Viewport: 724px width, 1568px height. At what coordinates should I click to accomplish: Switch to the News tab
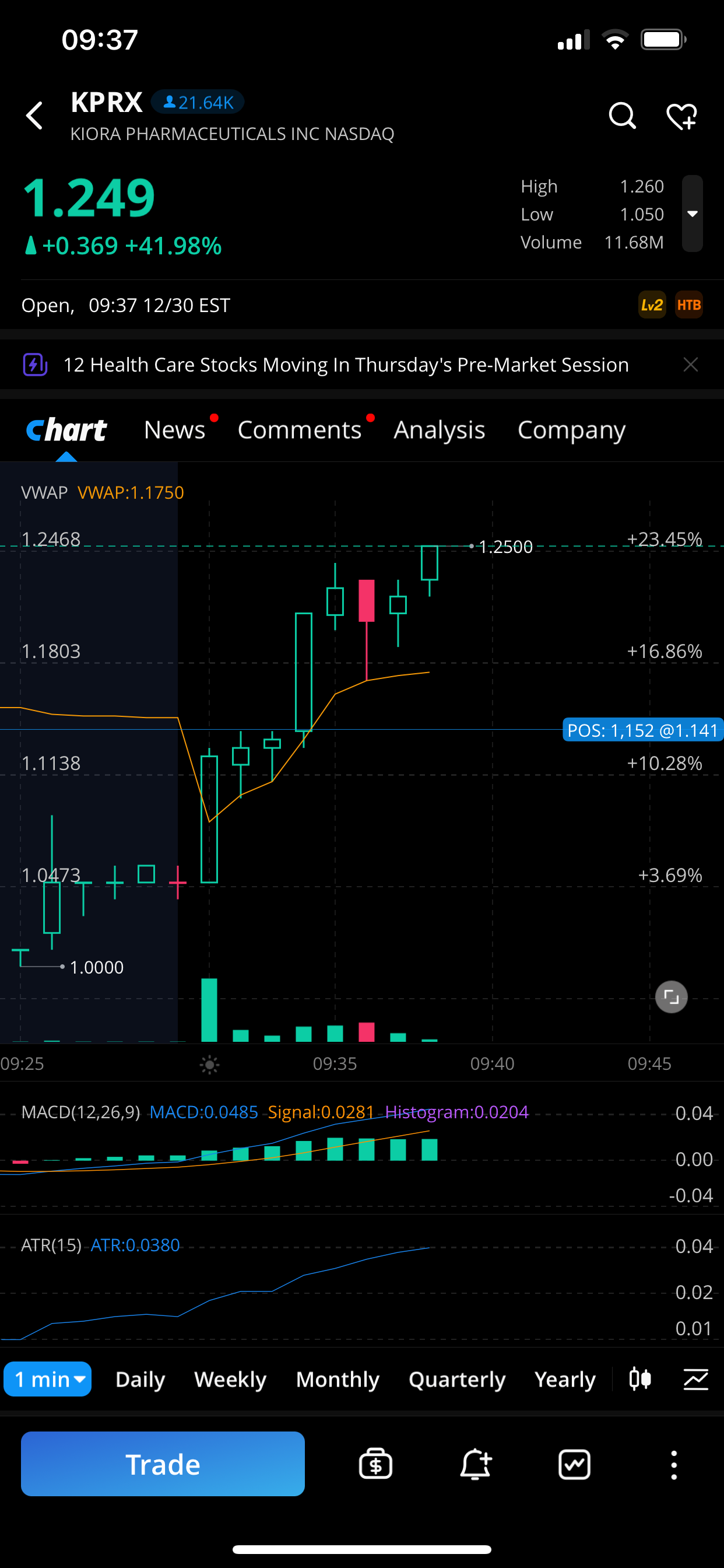[175, 430]
